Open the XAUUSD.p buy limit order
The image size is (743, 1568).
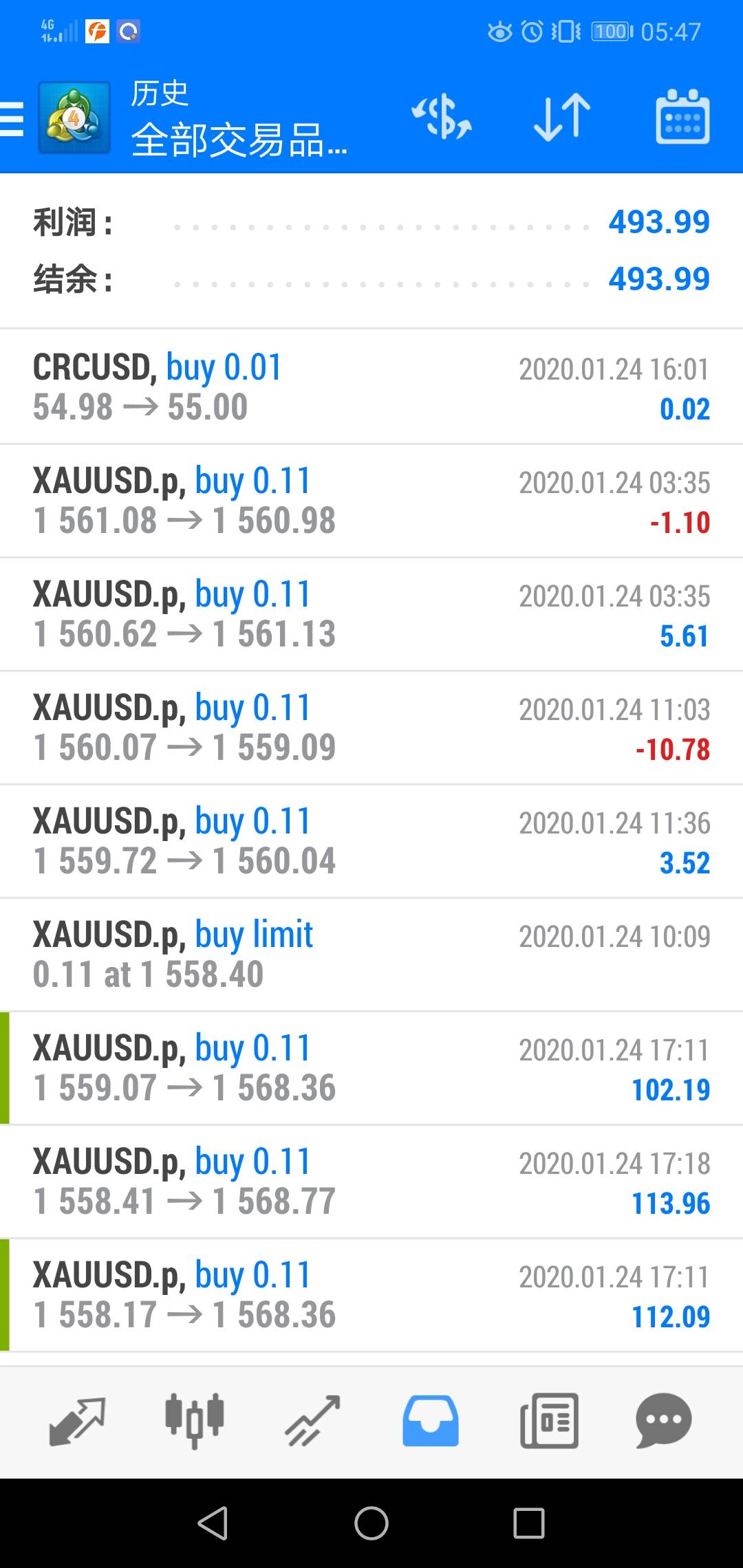(x=371, y=955)
